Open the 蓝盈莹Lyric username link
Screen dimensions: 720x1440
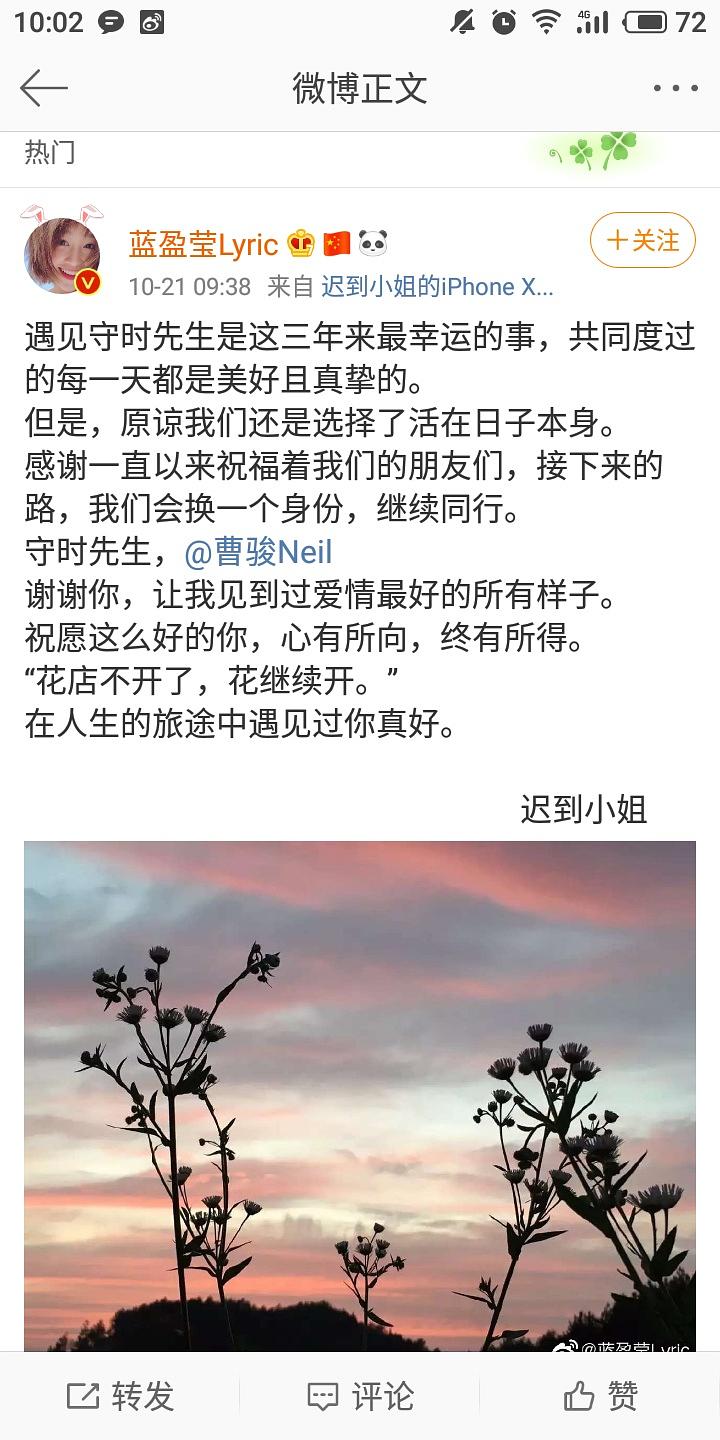pyautogui.click(x=204, y=243)
